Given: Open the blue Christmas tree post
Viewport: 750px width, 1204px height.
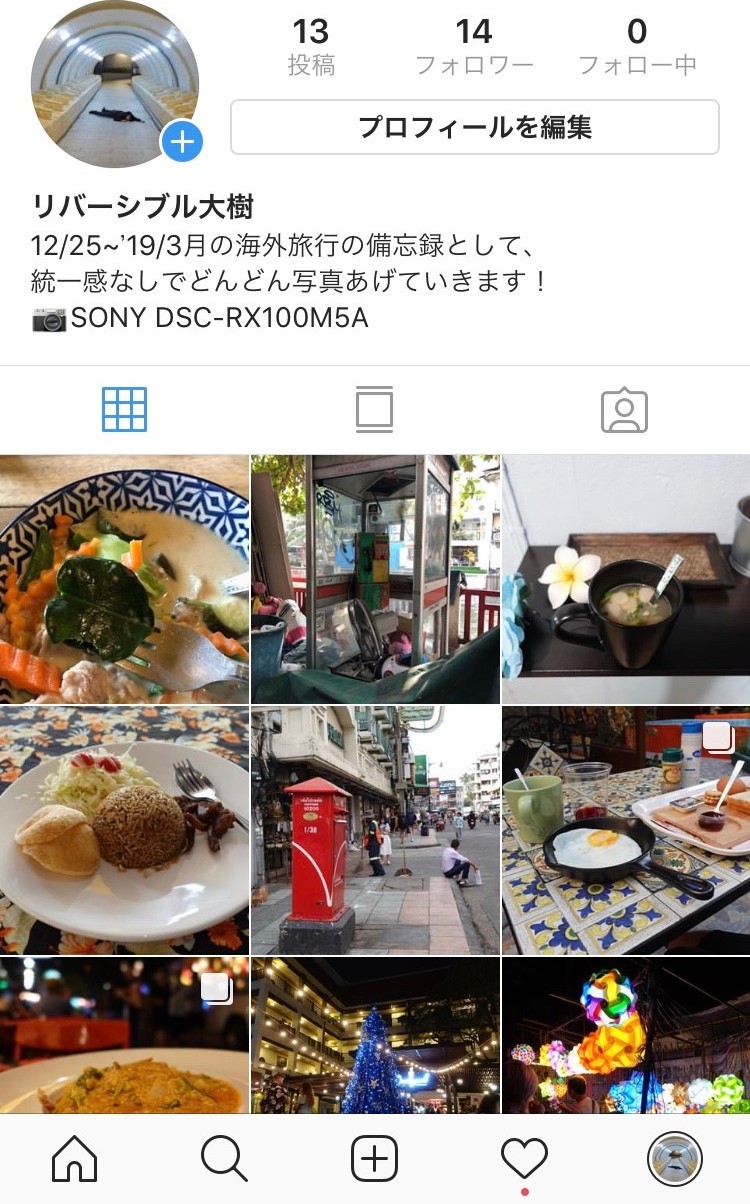Looking at the screenshot, I should (375, 1035).
